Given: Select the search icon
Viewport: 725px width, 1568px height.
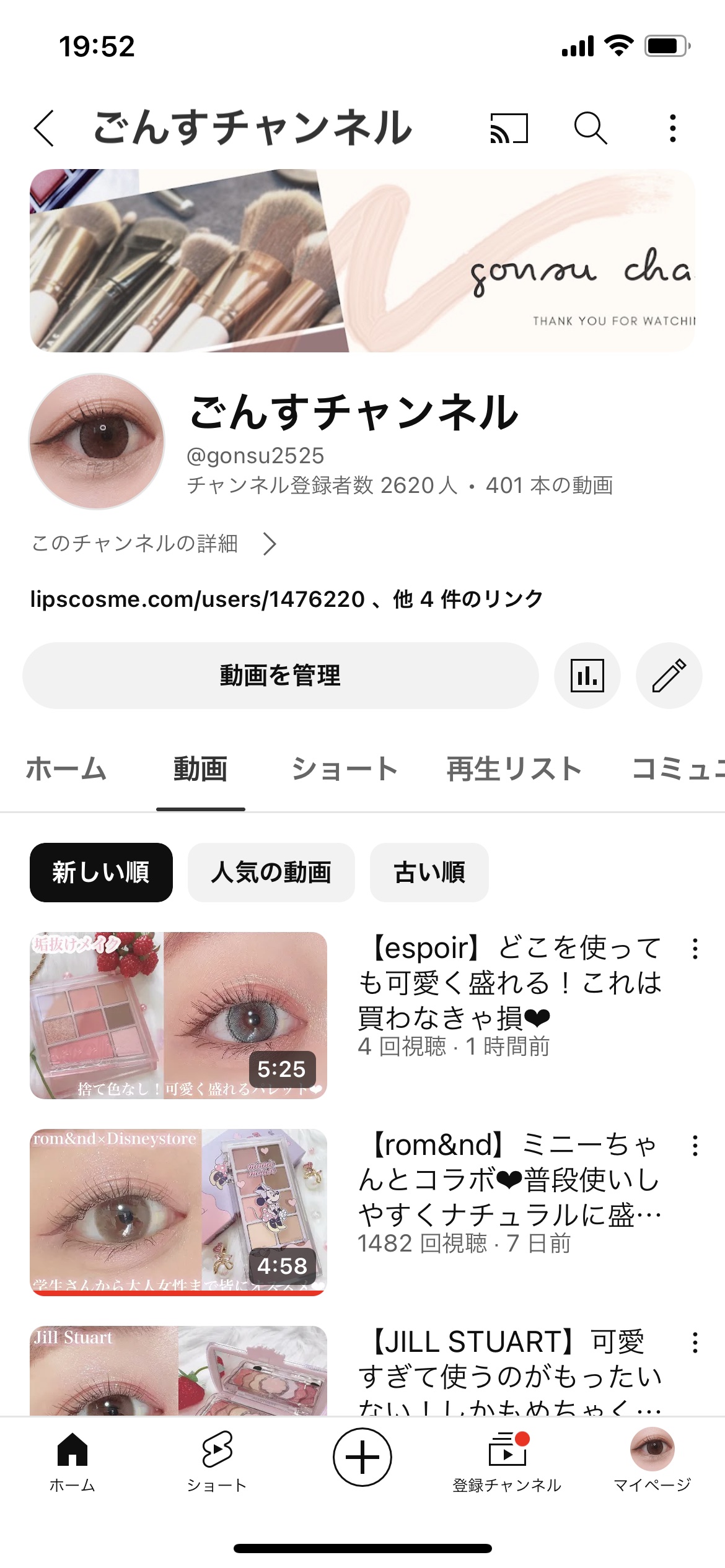Looking at the screenshot, I should [590, 129].
